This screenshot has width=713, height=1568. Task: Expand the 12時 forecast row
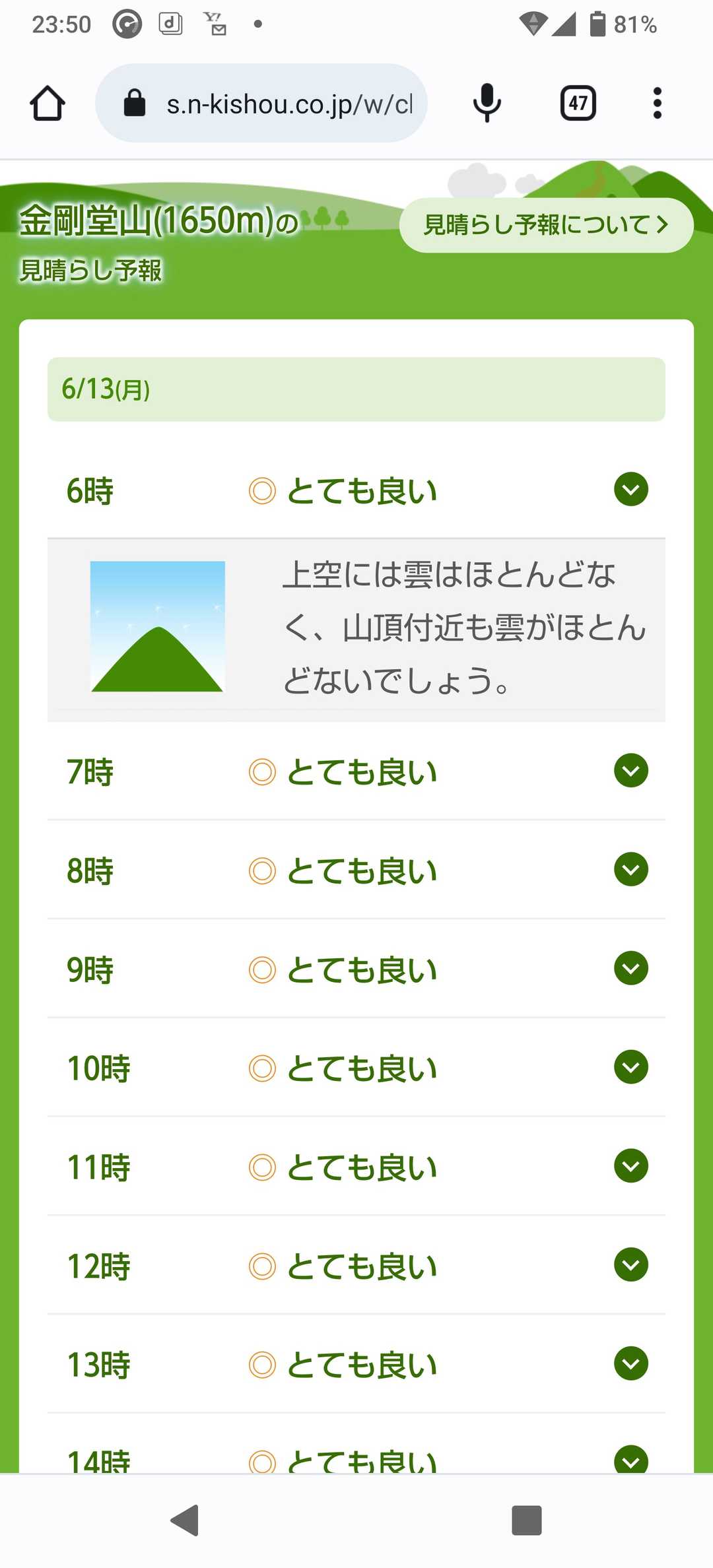point(630,1265)
